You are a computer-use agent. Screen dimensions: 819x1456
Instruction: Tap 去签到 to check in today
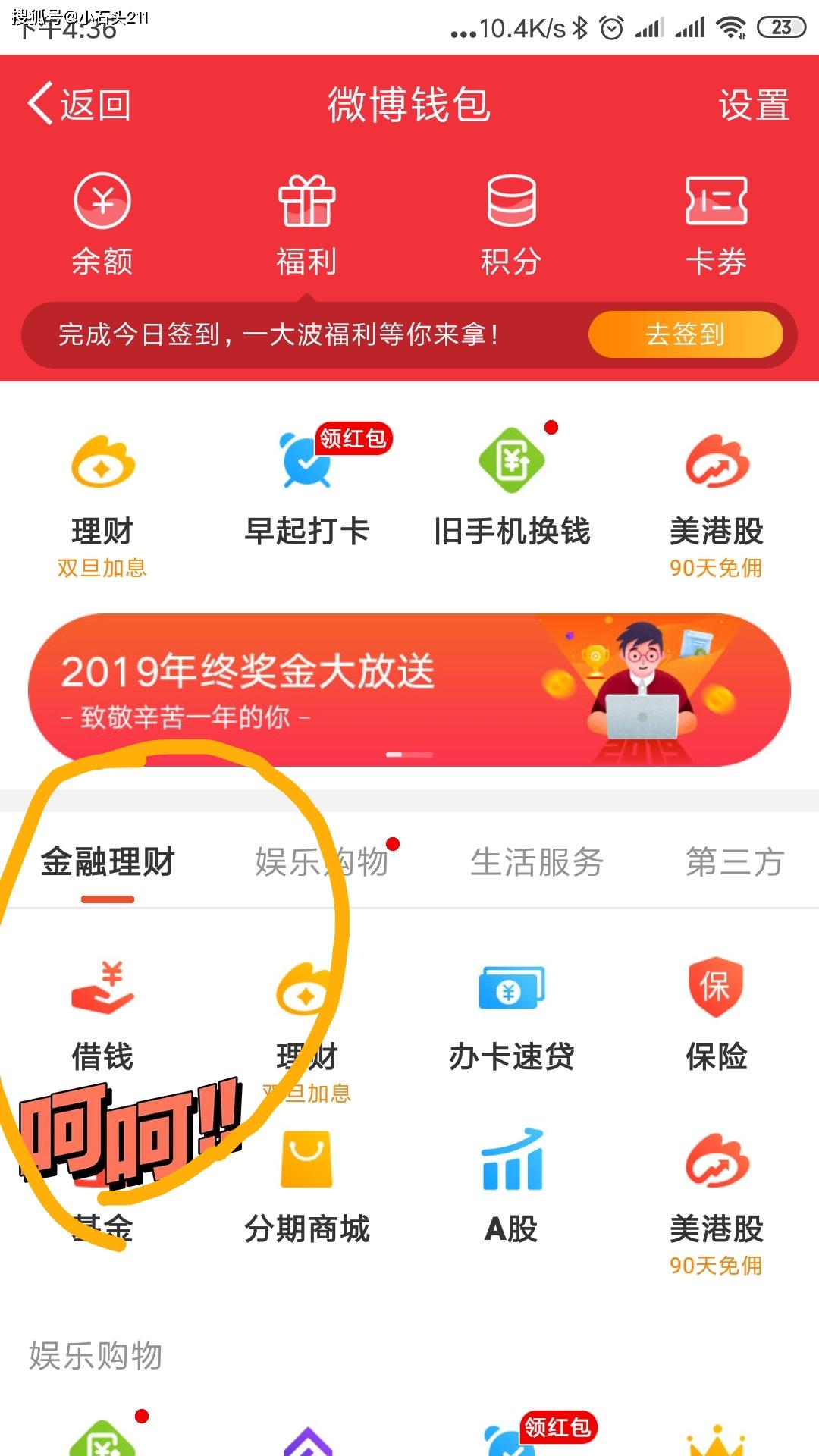click(x=685, y=334)
